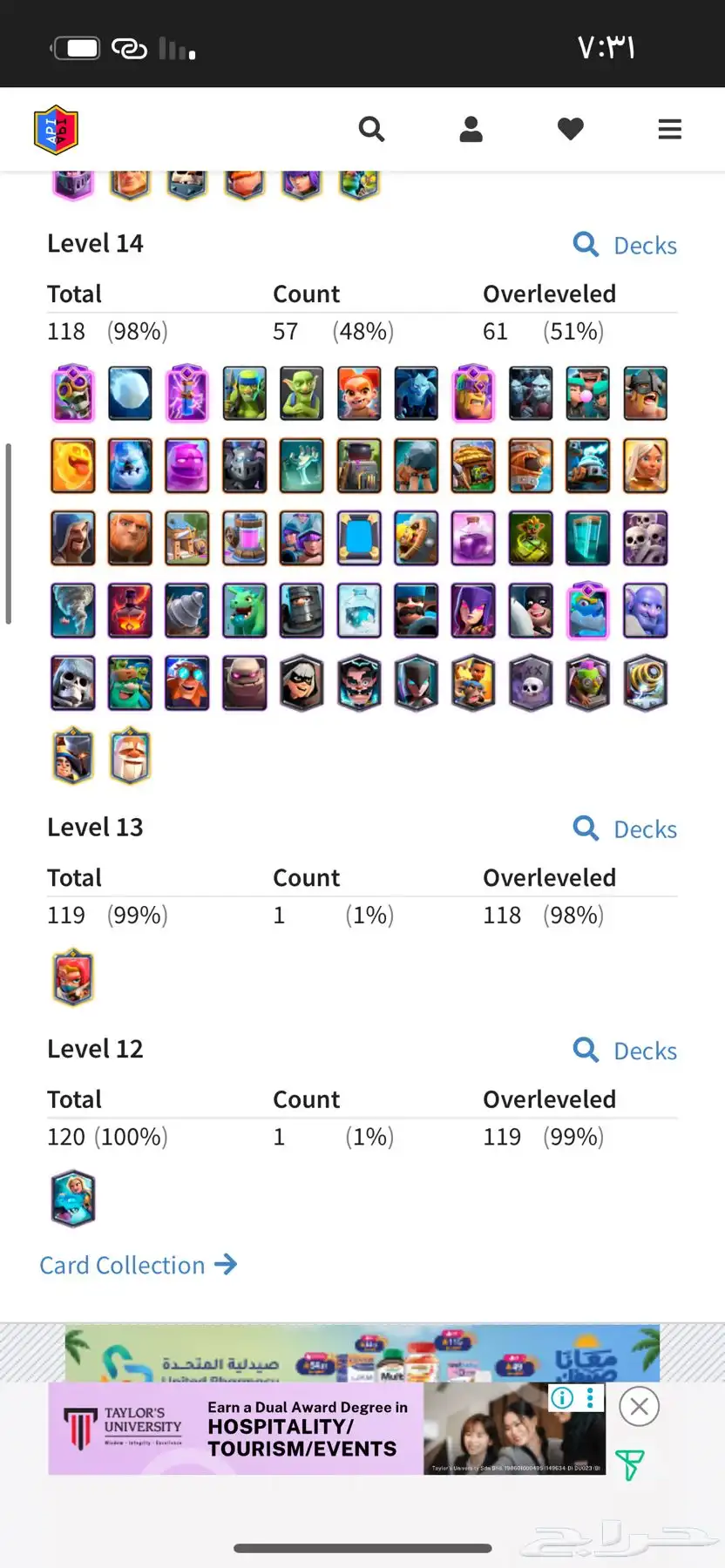
Task: Search decks for Level 12 cards
Action: pyautogui.click(x=625, y=1051)
